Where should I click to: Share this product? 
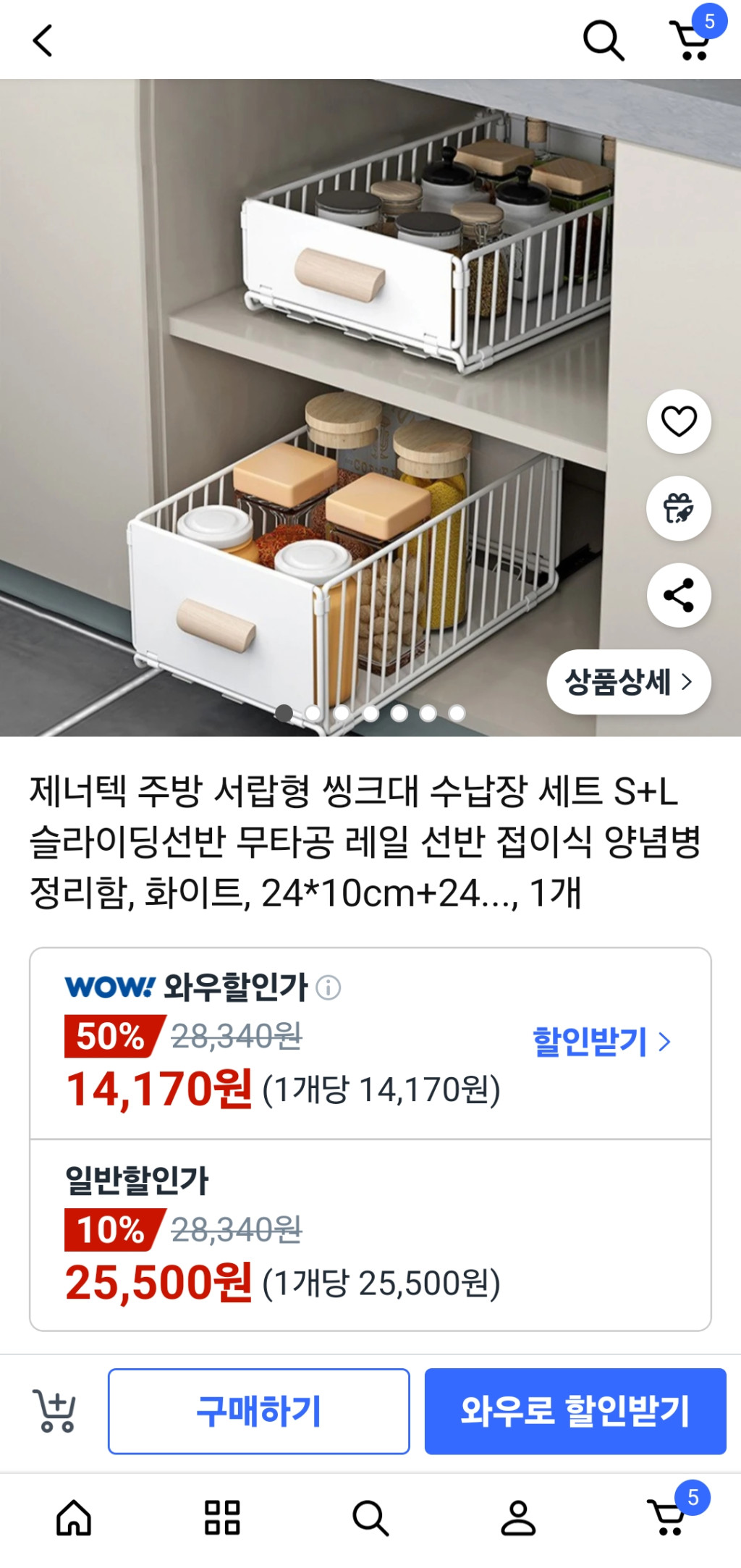[x=678, y=595]
